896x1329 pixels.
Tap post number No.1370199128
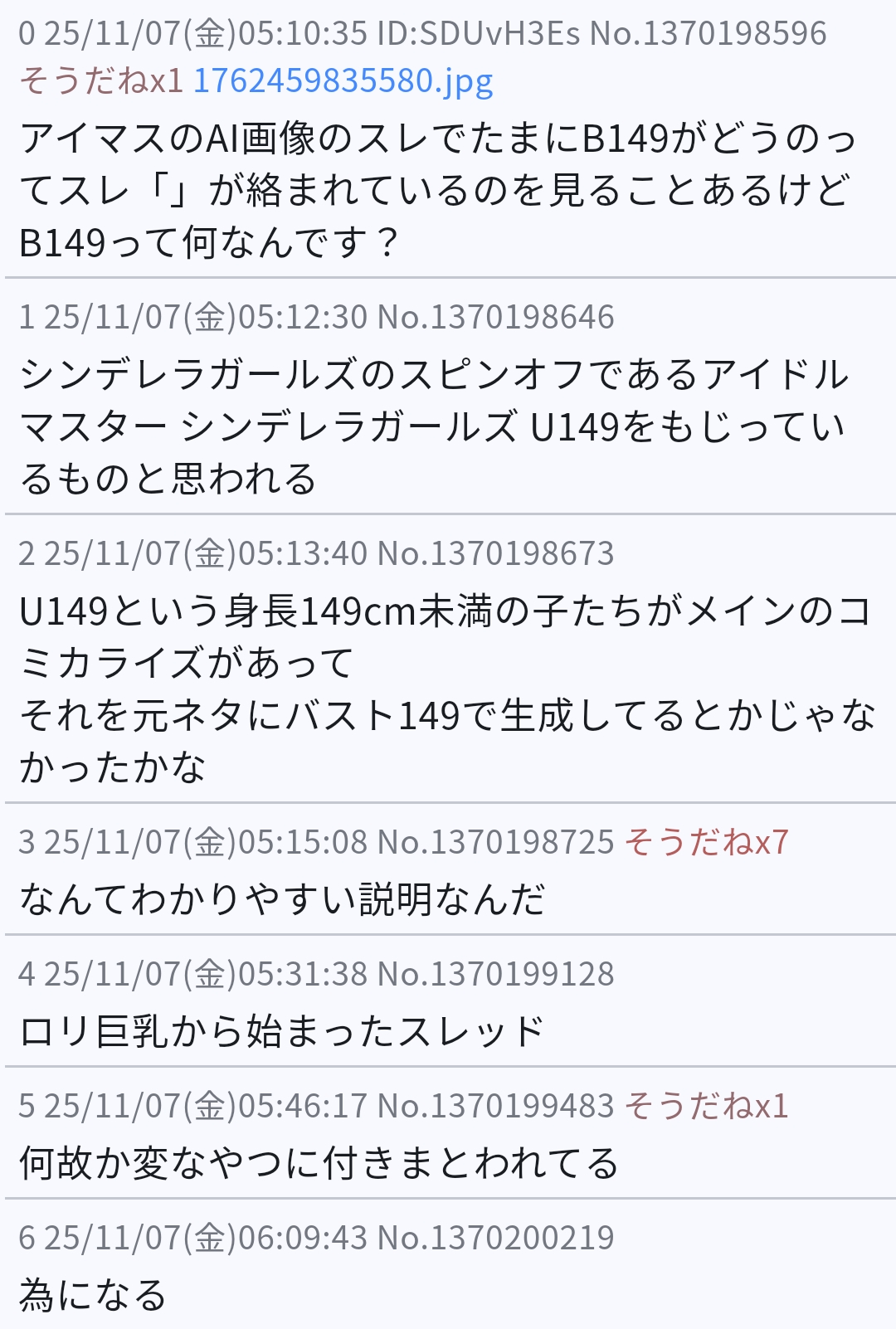pos(495,974)
